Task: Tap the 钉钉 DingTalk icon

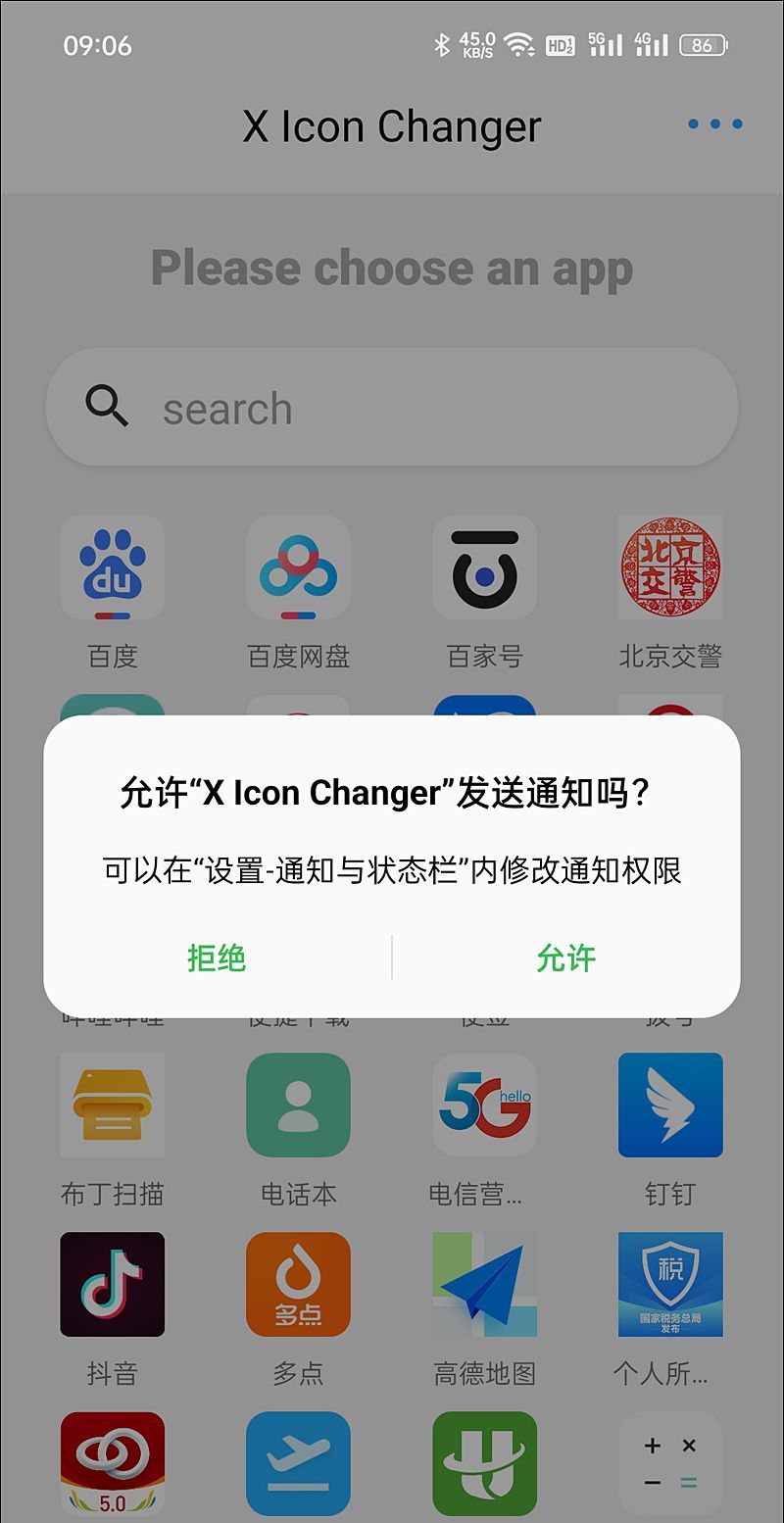Action: [x=671, y=1105]
